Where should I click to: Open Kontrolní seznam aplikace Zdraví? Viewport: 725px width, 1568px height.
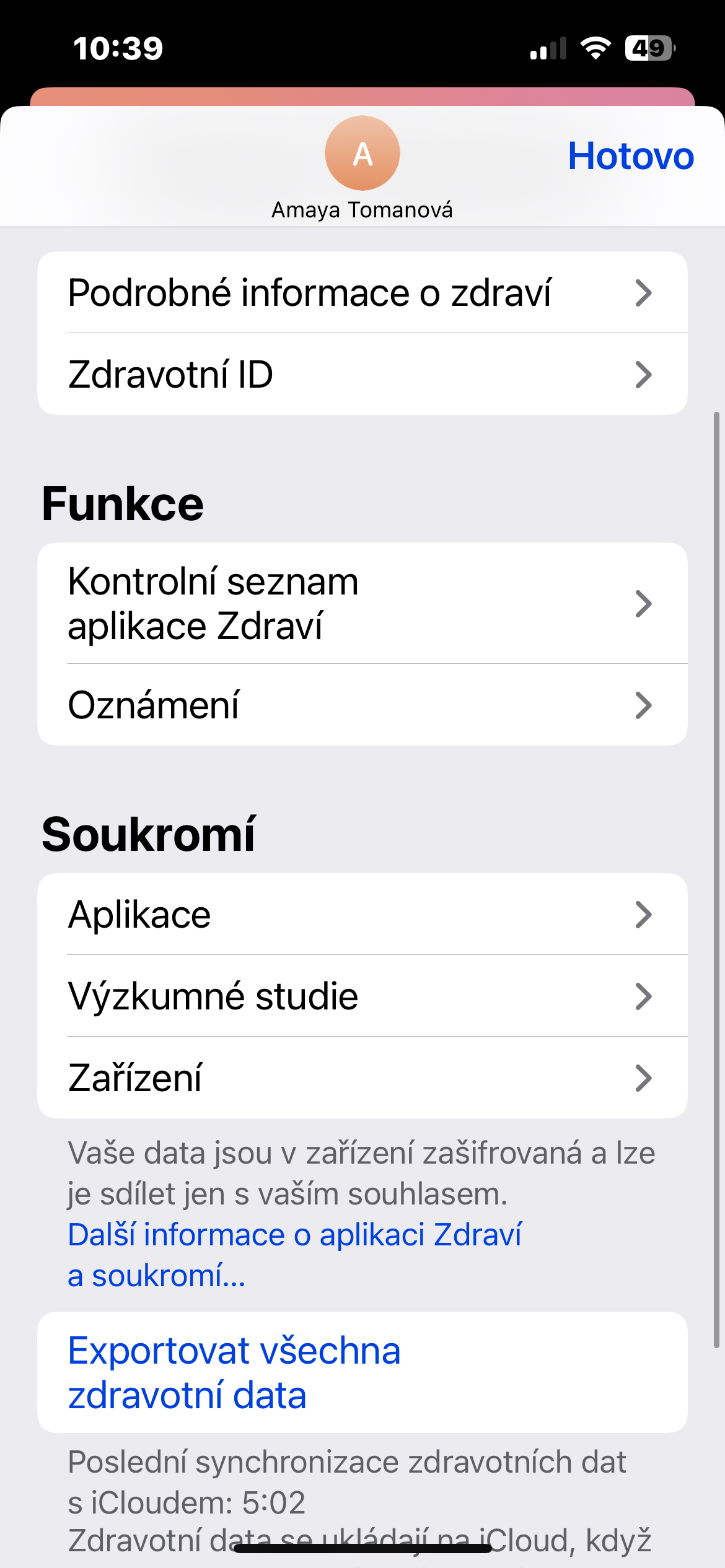[x=362, y=604]
